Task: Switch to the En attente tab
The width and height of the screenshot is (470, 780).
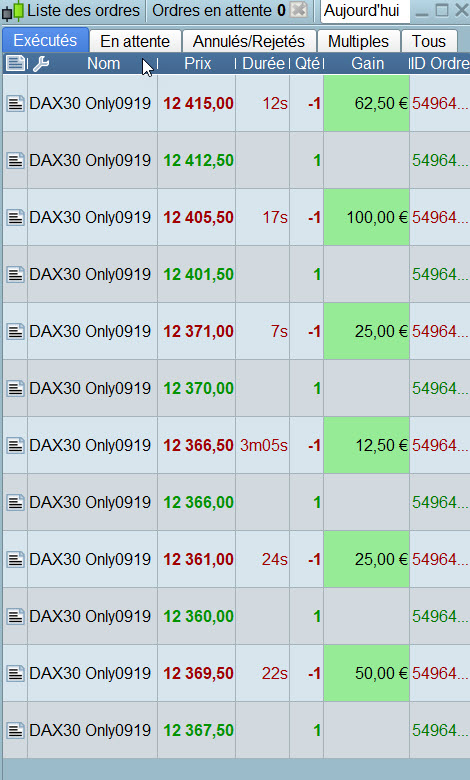Action: (x=135, y=41)
